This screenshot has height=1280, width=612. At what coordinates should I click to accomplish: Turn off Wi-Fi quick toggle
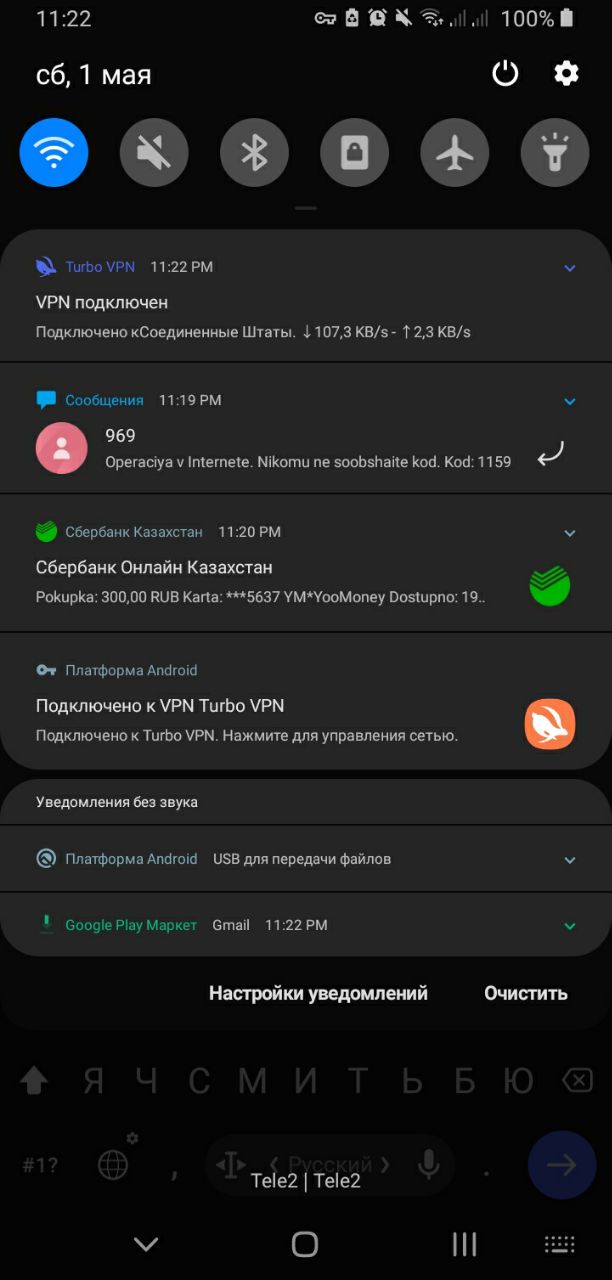(54, 153)
